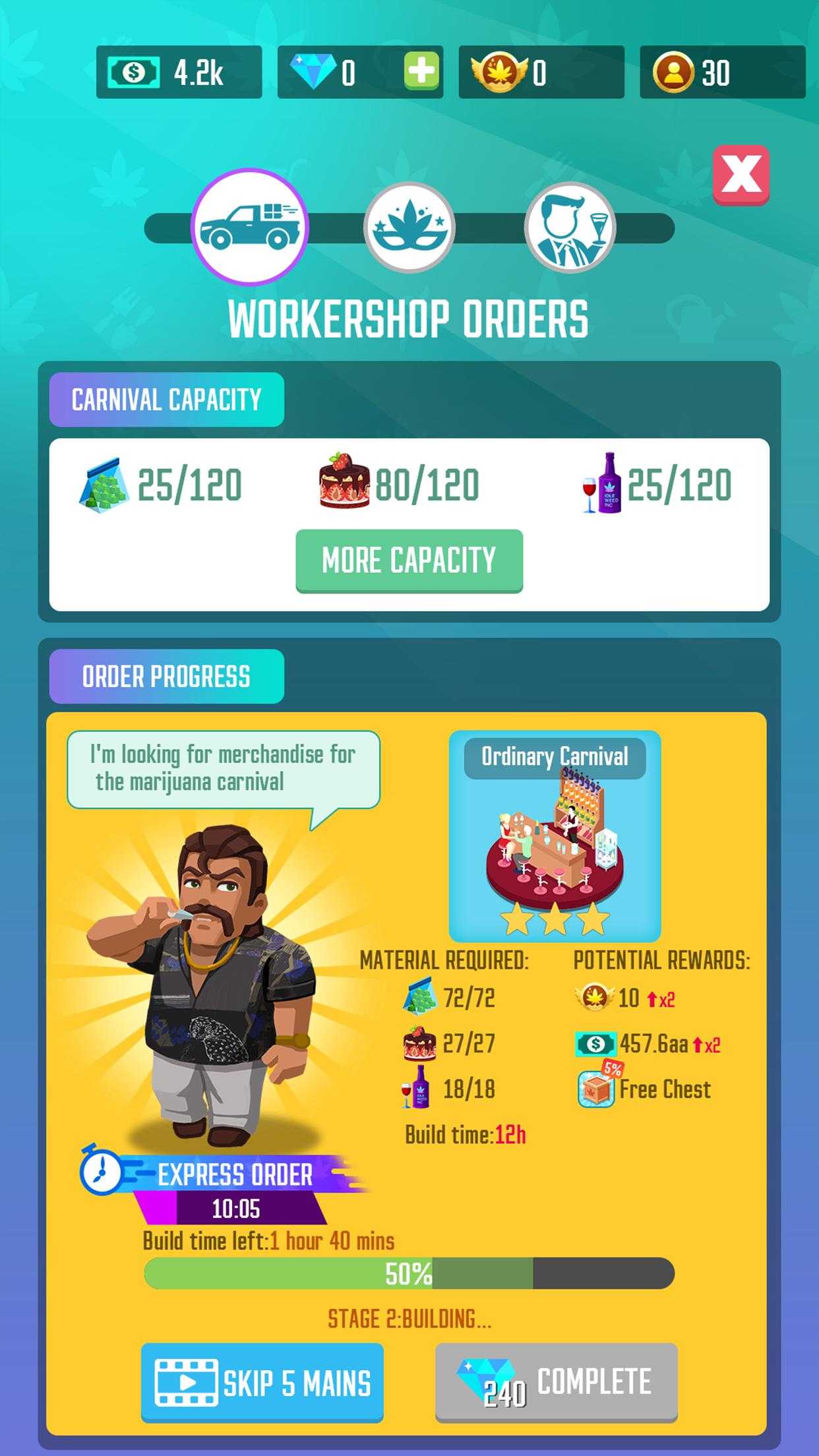Image resolution: width=819 pixels, height=1456 pixels.
Task: Complete the order for 240 diamonds
Action: tap(557, 1382)
